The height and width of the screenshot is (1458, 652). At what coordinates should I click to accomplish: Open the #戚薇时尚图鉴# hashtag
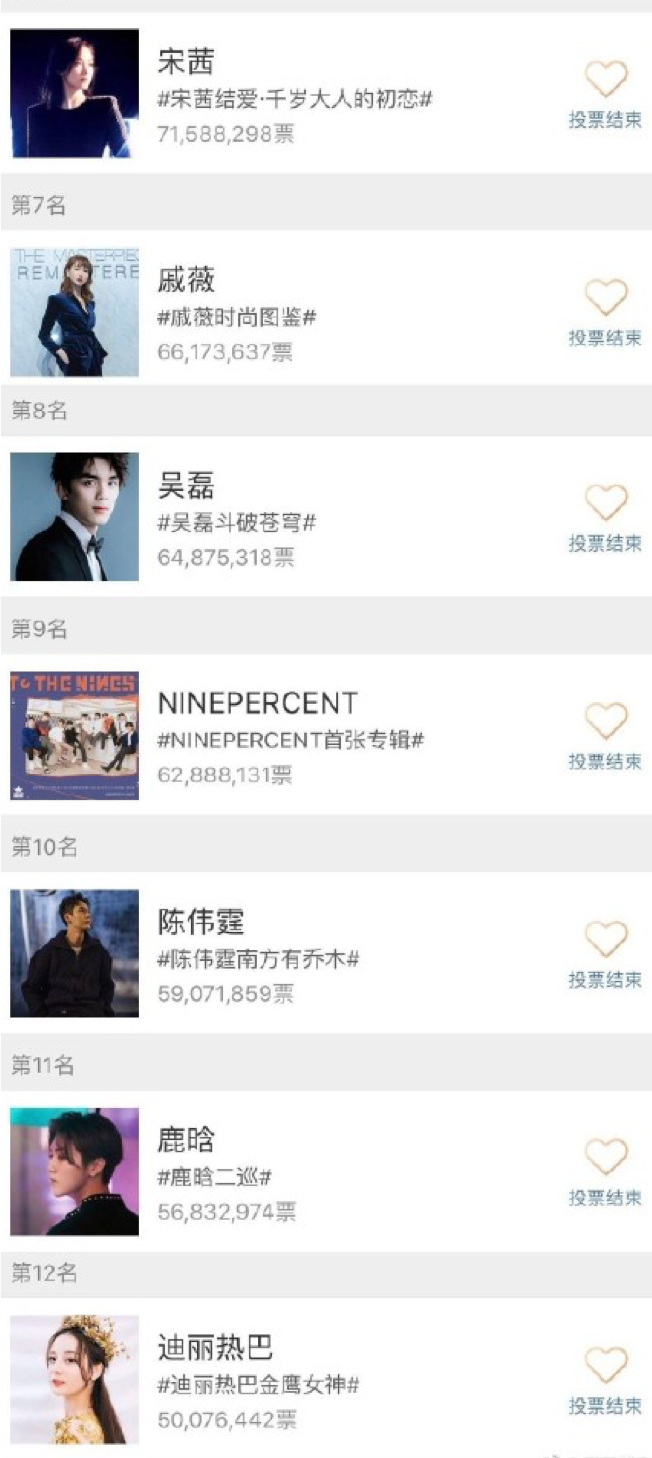point(237,318)
